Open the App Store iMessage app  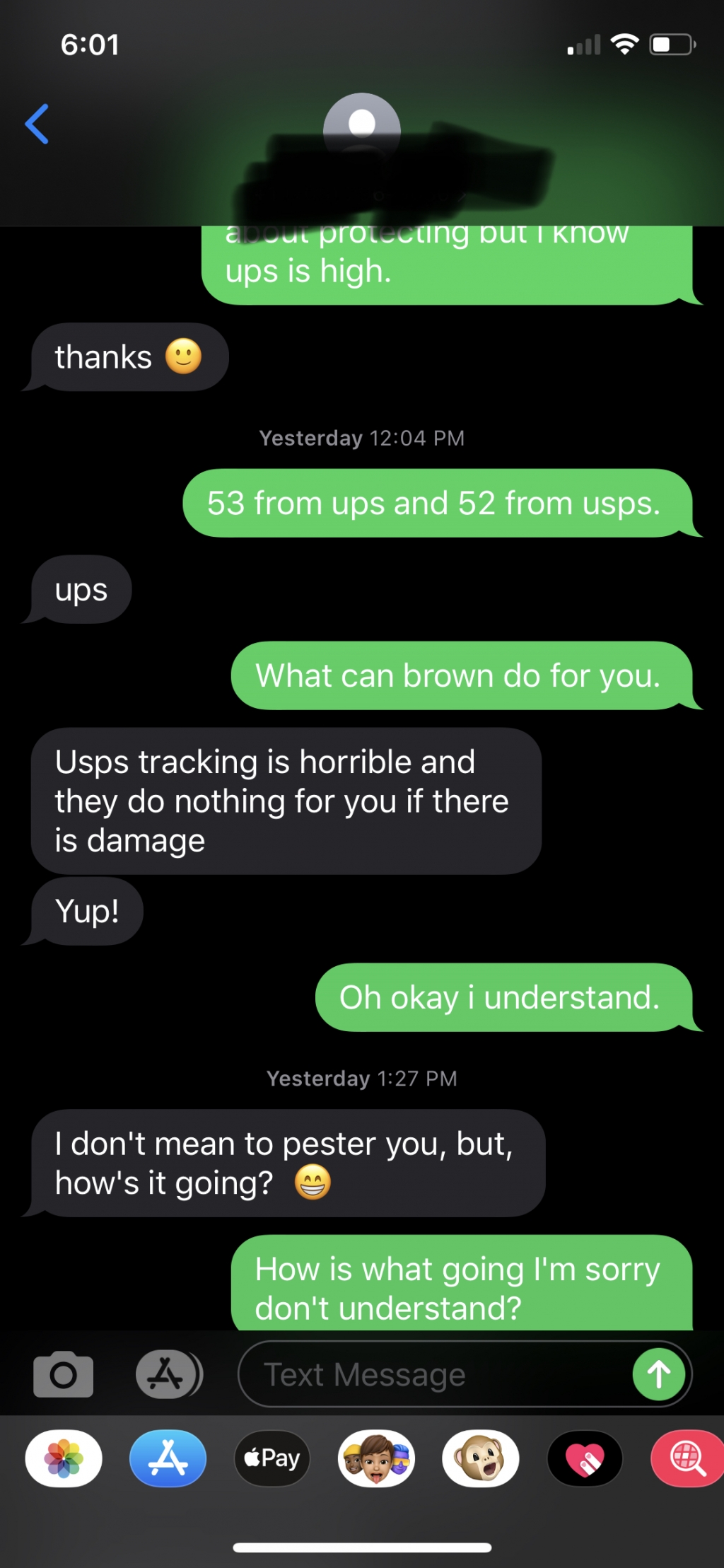point(168,1458)
